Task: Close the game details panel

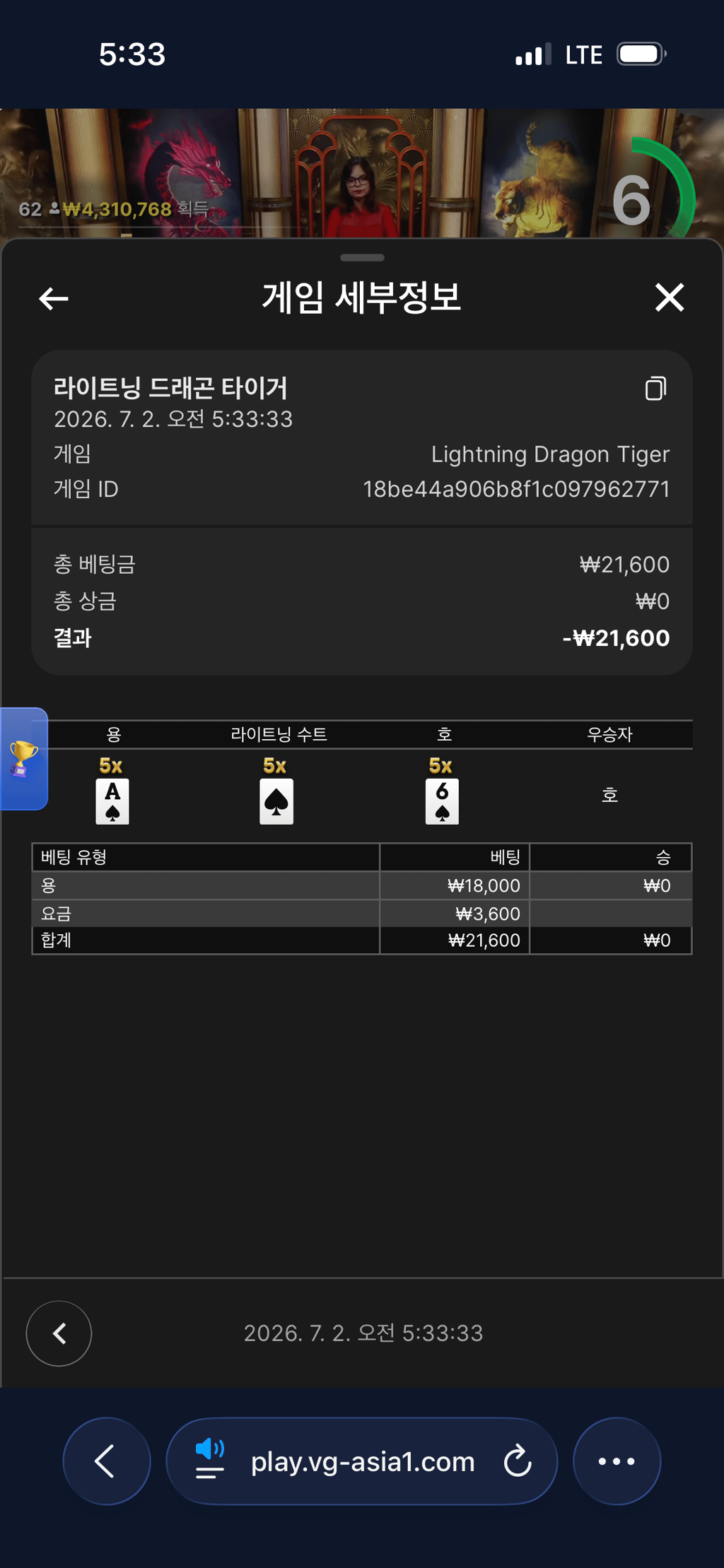Action: [669, 297]
